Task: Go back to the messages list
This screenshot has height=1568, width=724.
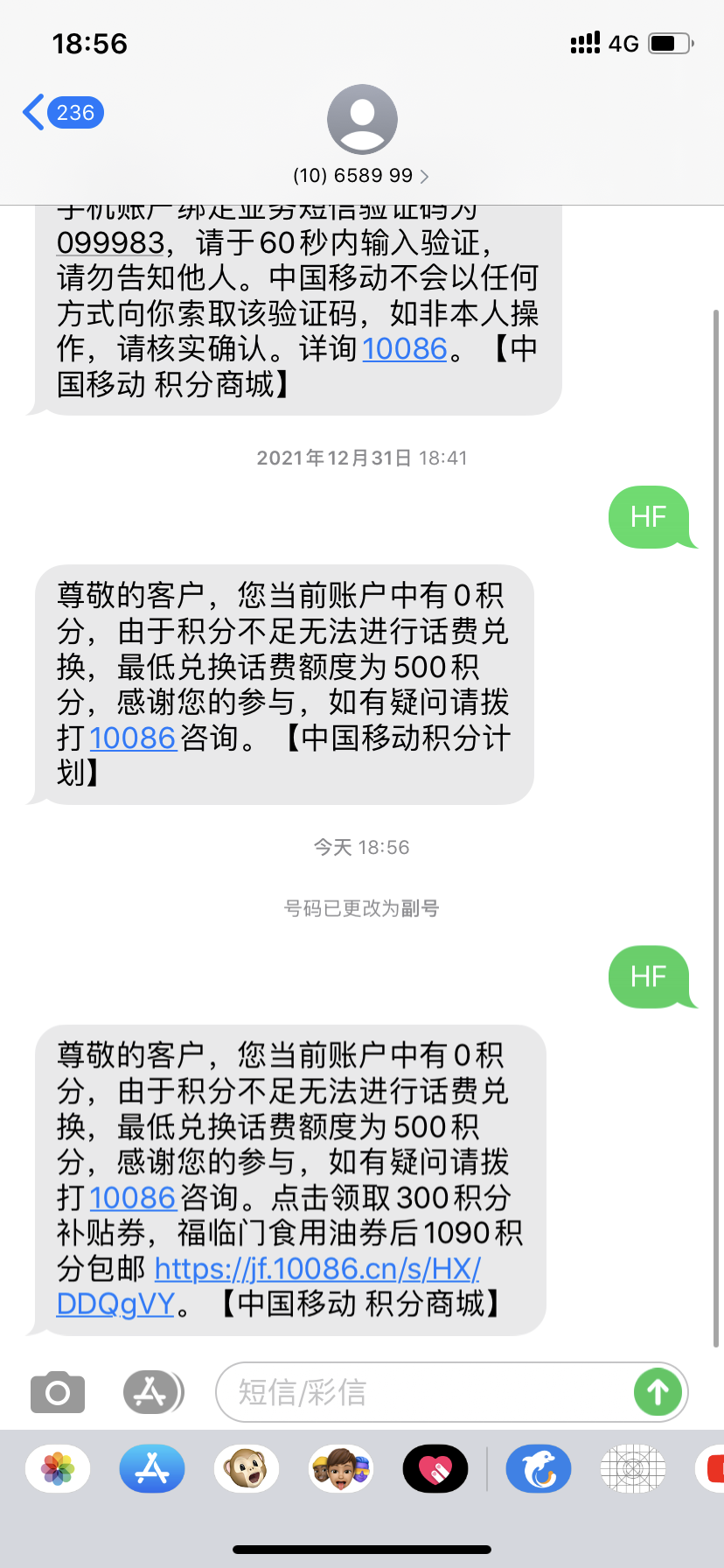Action: coord(63,113)
